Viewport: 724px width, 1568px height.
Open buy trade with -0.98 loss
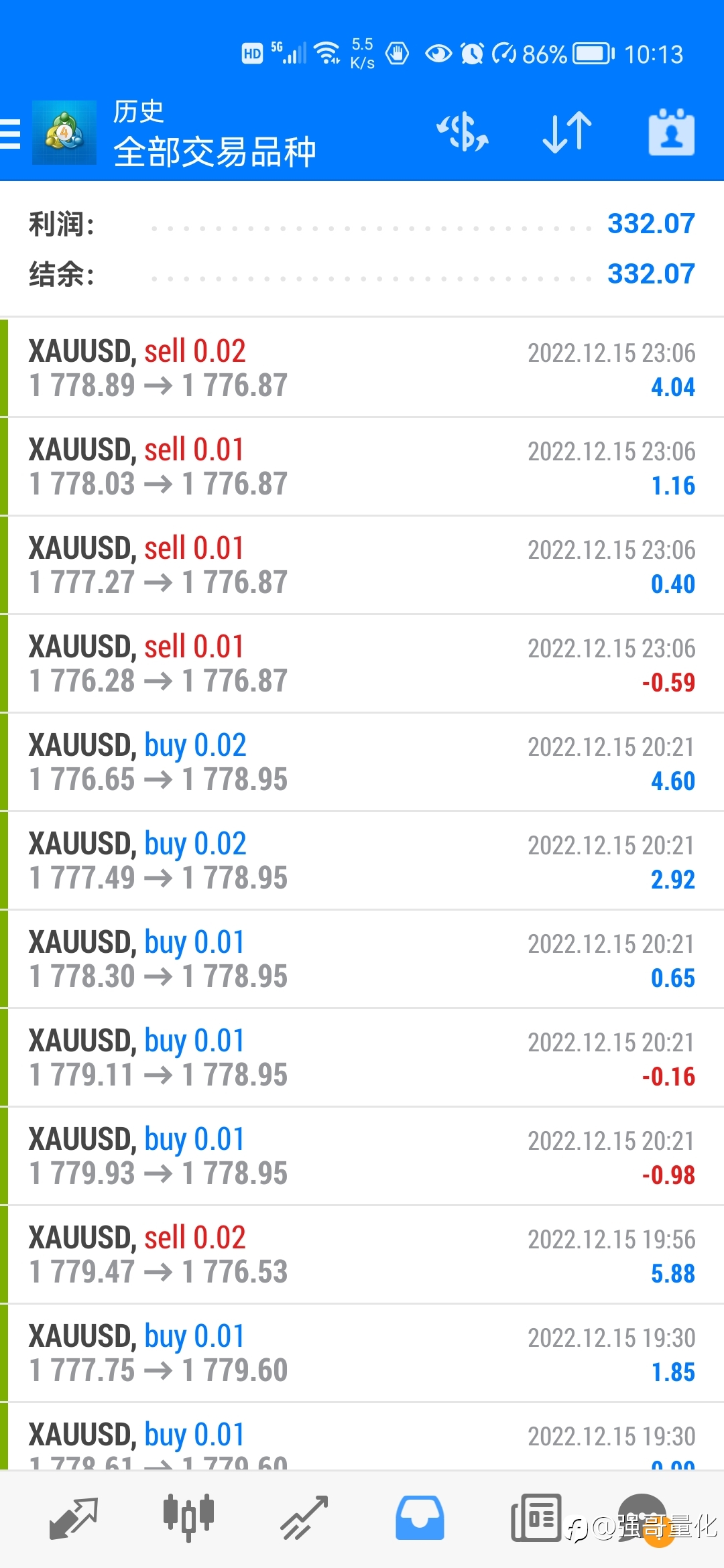click(362, 1156)
